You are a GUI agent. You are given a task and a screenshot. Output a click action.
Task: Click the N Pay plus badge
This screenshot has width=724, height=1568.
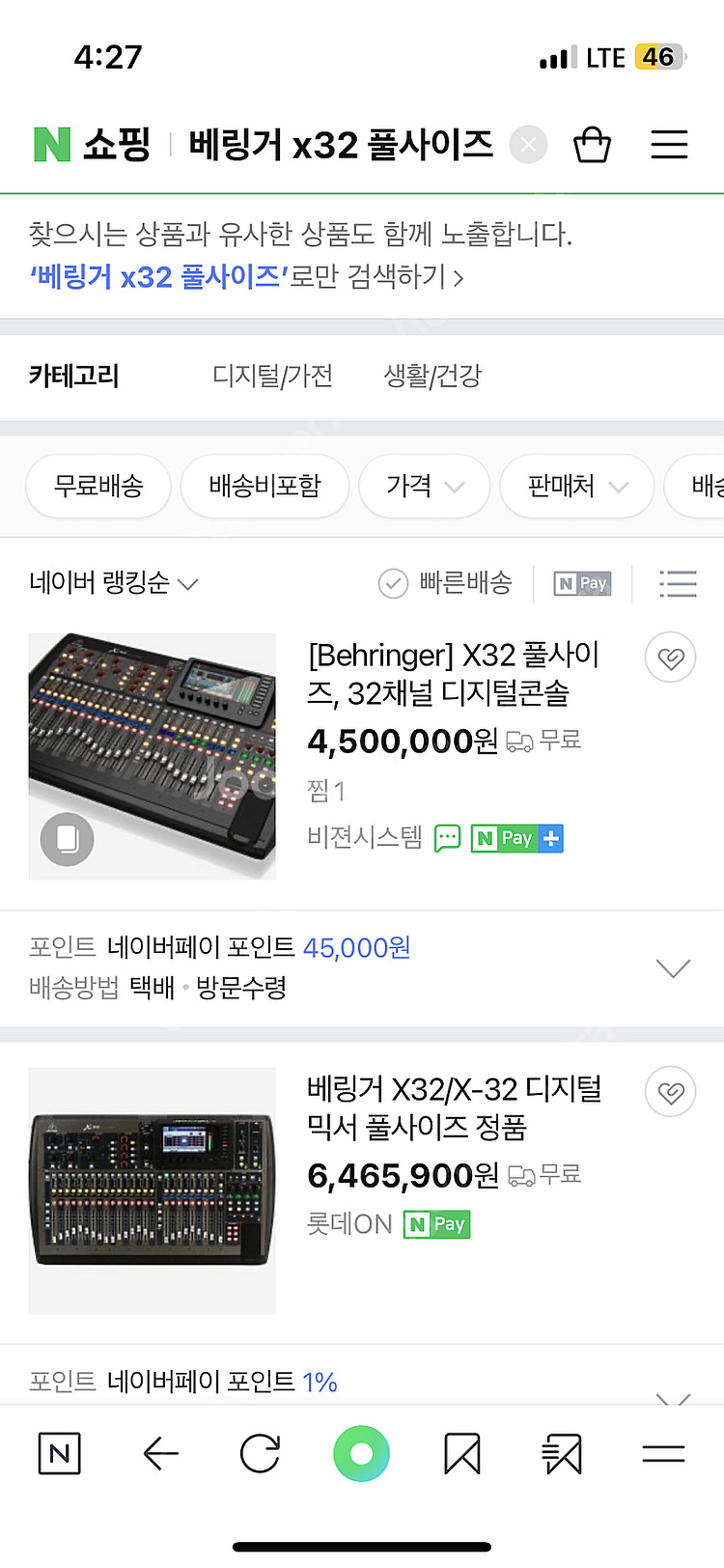pyautogui.click(x=550, y=838)
